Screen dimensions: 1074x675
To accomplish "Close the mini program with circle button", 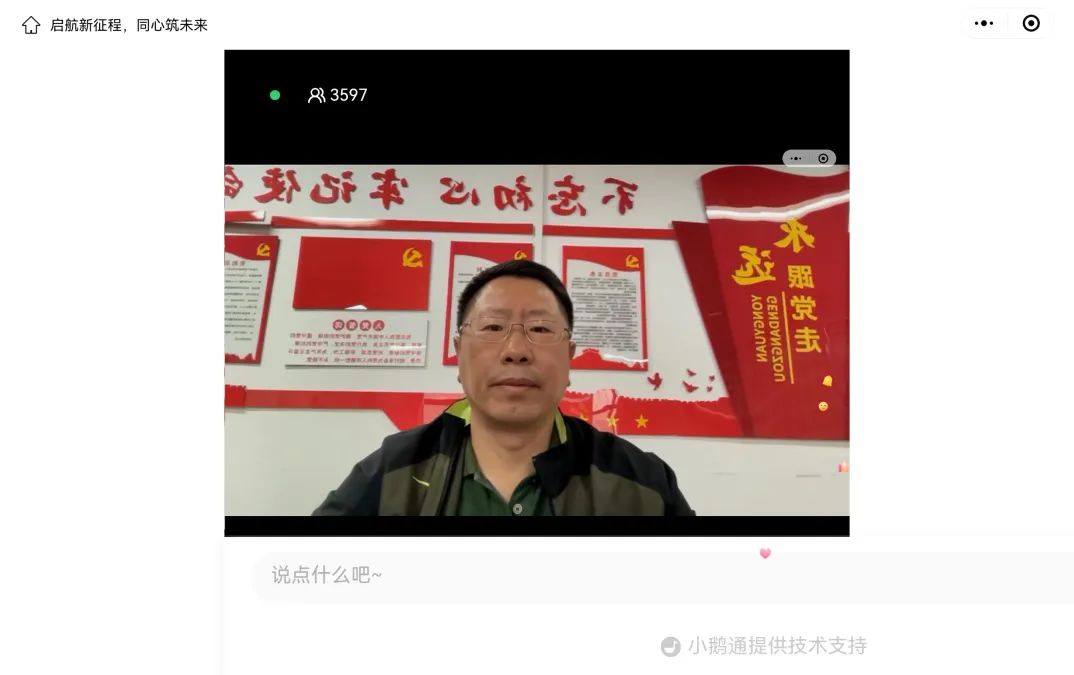I will click(1031, 23).
